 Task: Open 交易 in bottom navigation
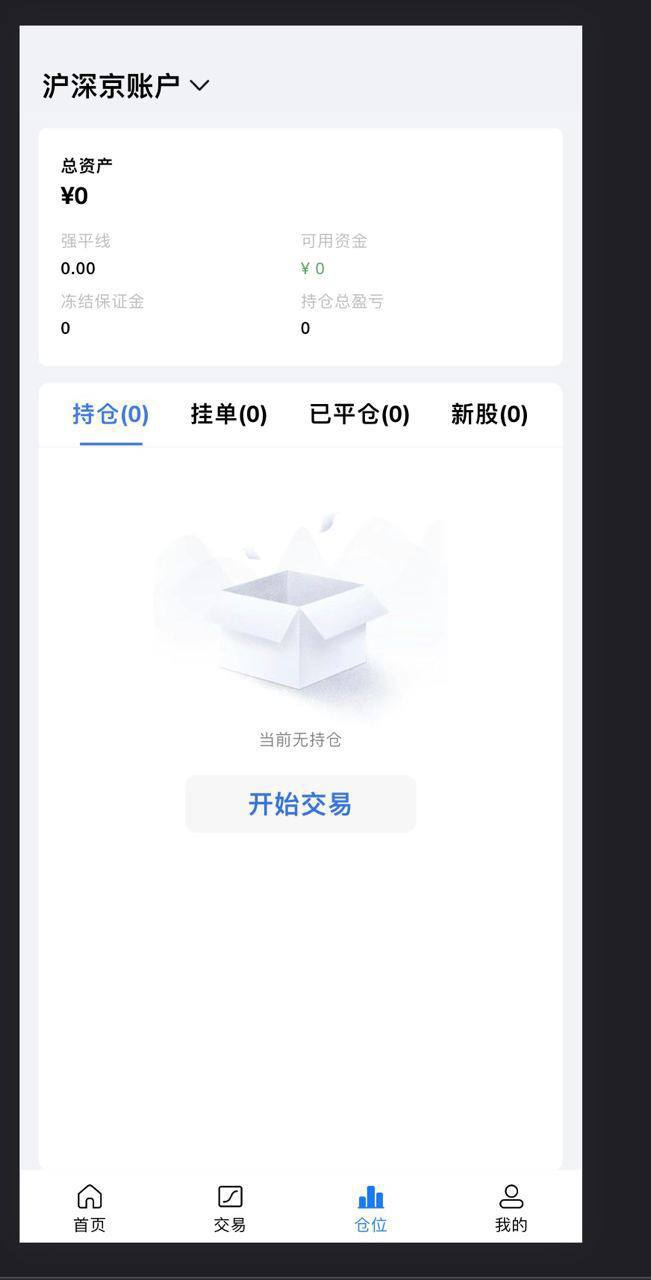[x=230, y=1208]
